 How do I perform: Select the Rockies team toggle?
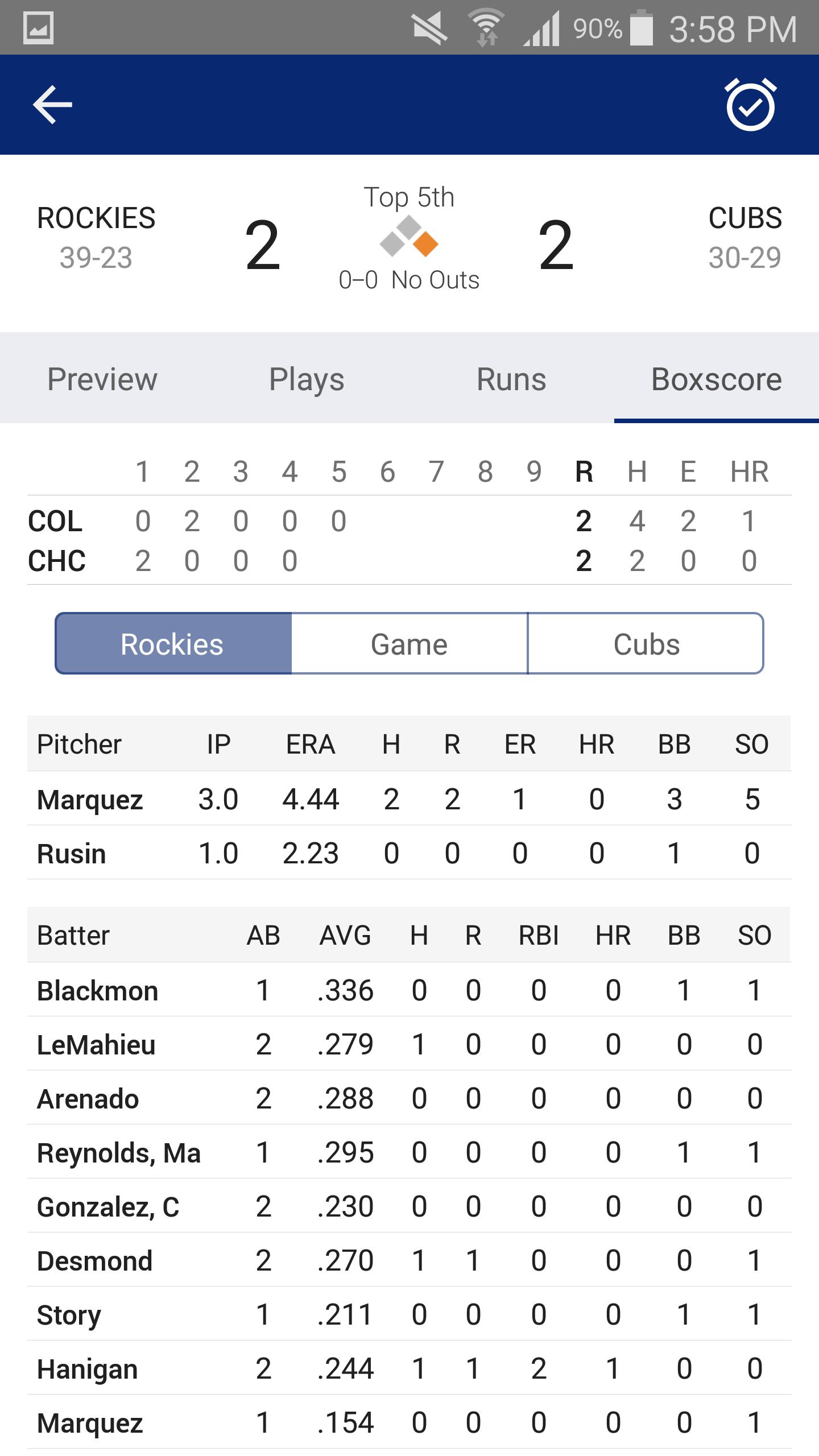pos(172,643)
